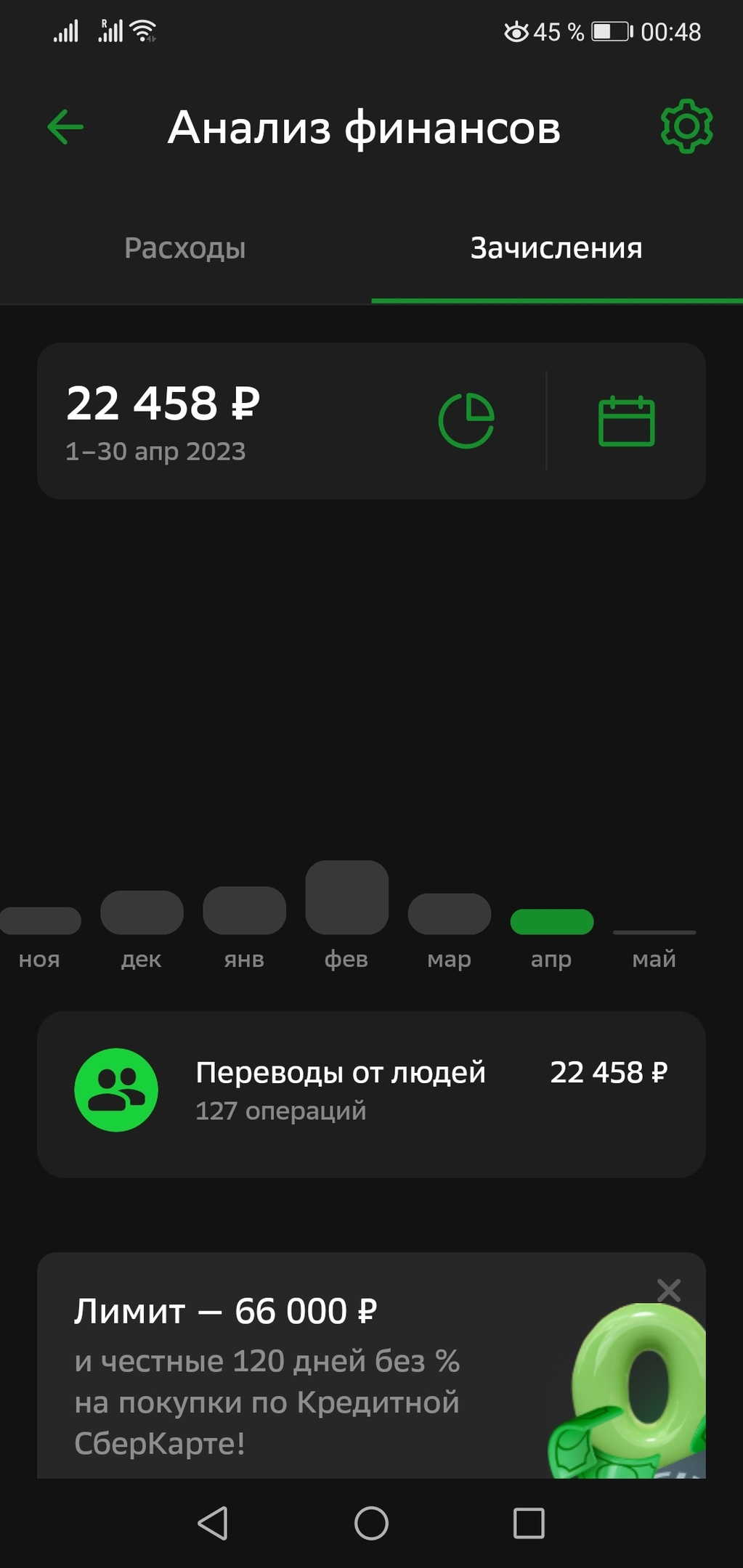Select the Зачисления tab

556,248
